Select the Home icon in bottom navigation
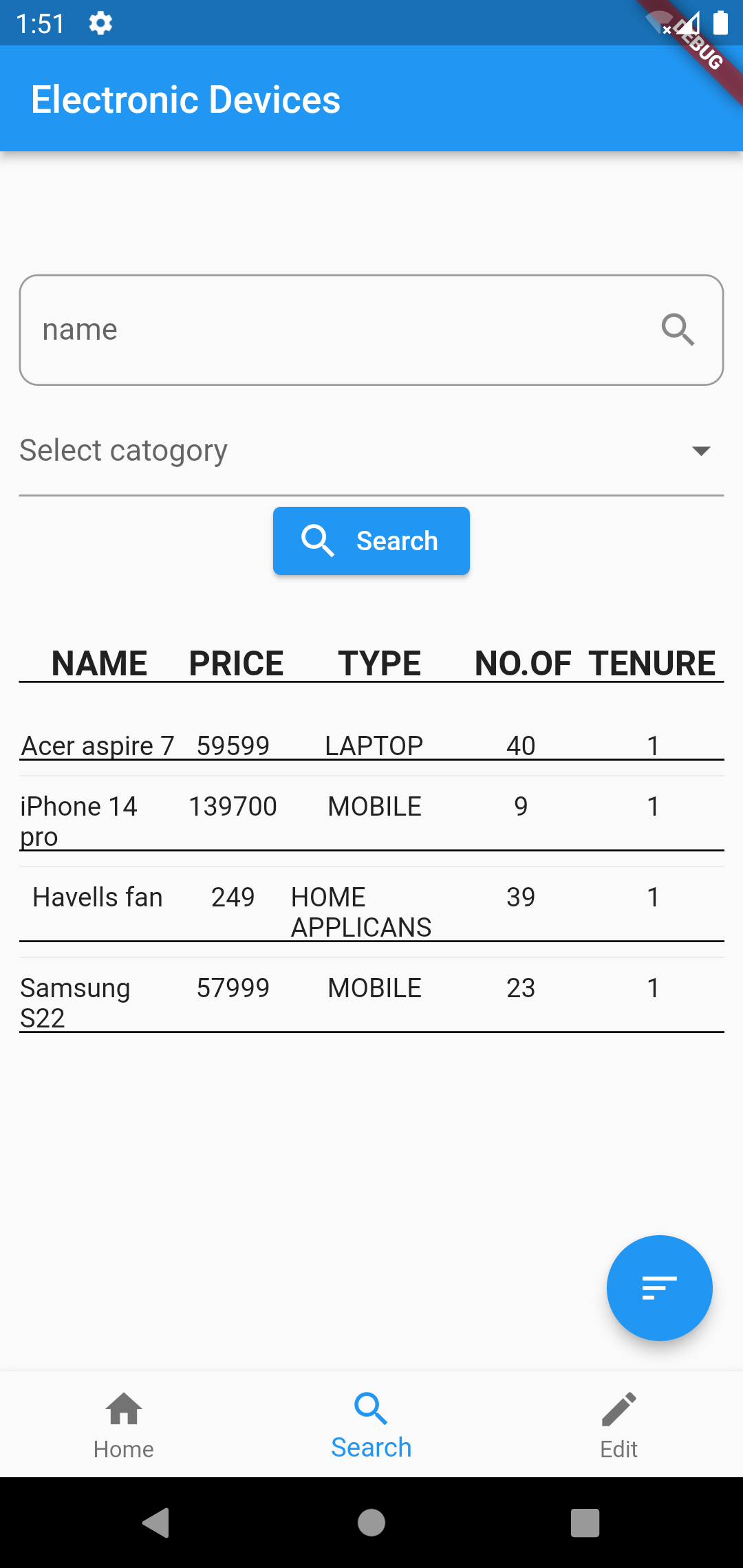743x1568 pixels. [124, 1409]
